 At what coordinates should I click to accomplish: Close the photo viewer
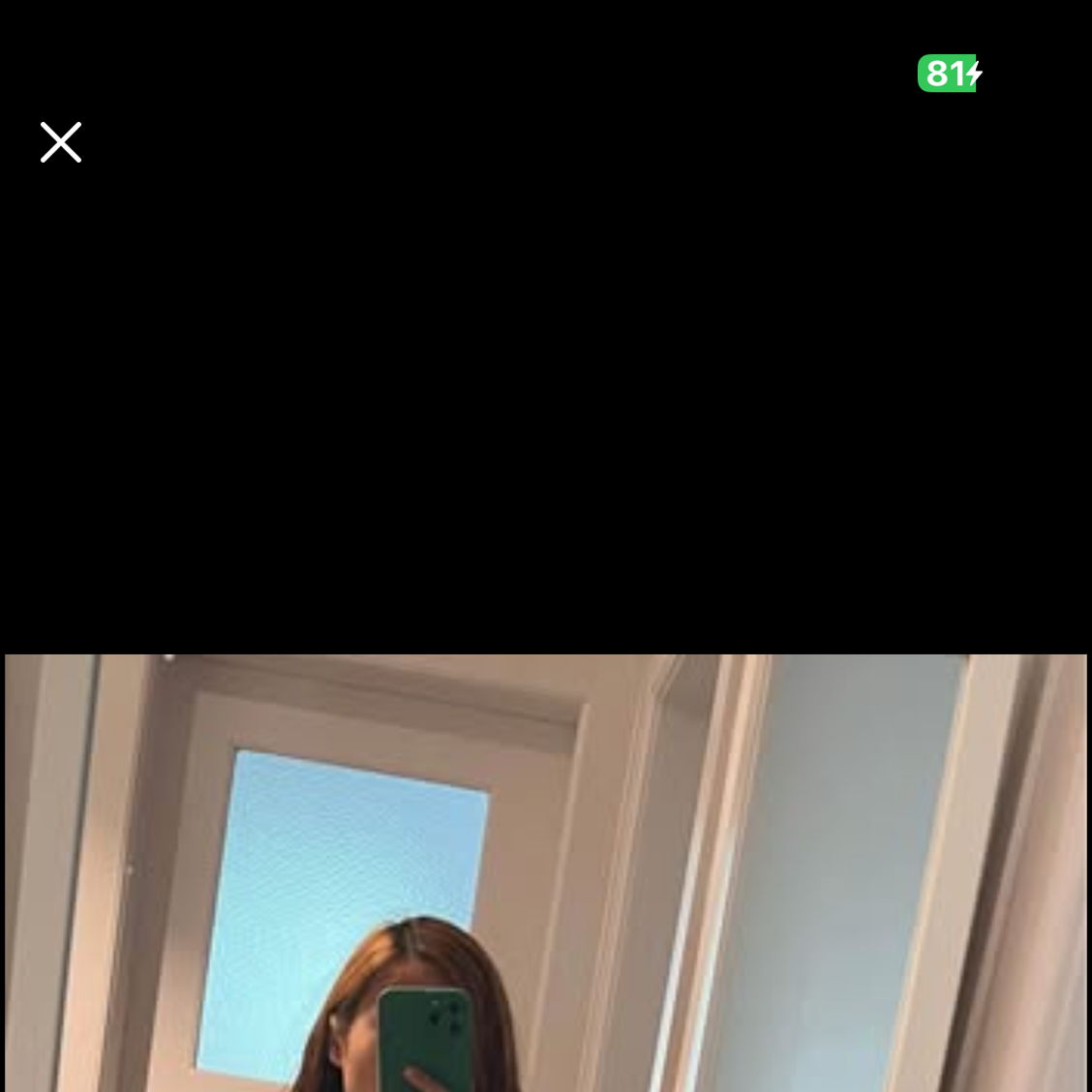pyautogui.click(x=61, y=142)
